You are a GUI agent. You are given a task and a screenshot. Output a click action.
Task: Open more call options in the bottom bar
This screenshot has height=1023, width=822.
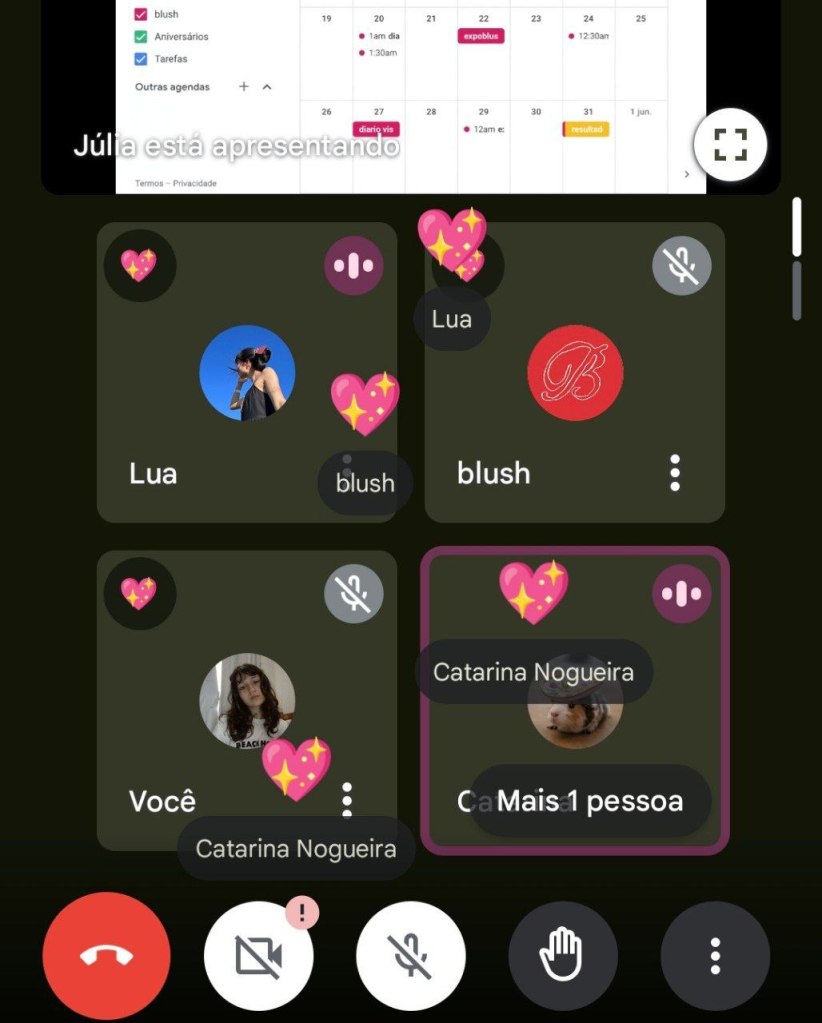click(x=715, y=955)
